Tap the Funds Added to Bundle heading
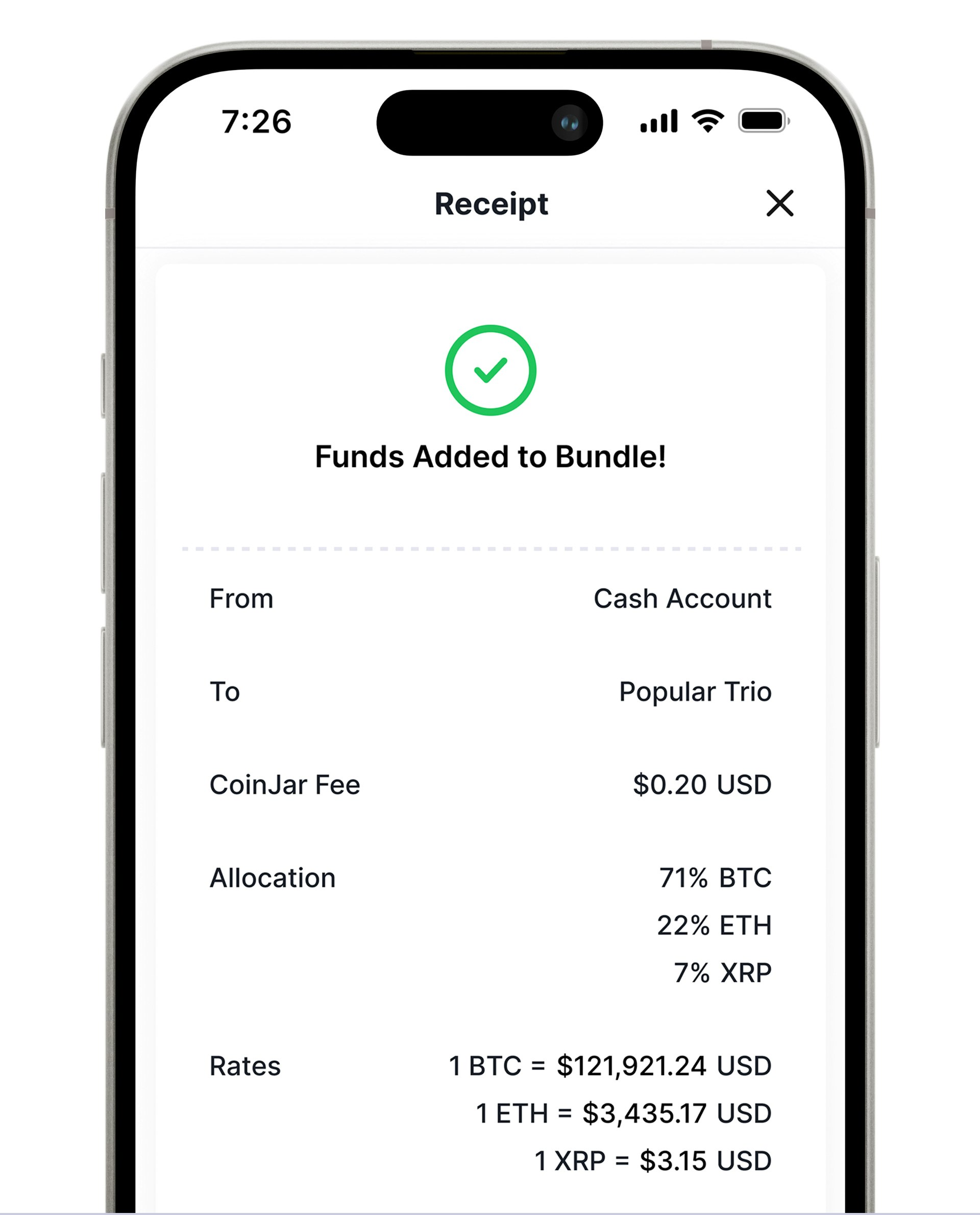The width and height of the screenshot is (980, 1215). pyautogui.click(x=491, y=457)
